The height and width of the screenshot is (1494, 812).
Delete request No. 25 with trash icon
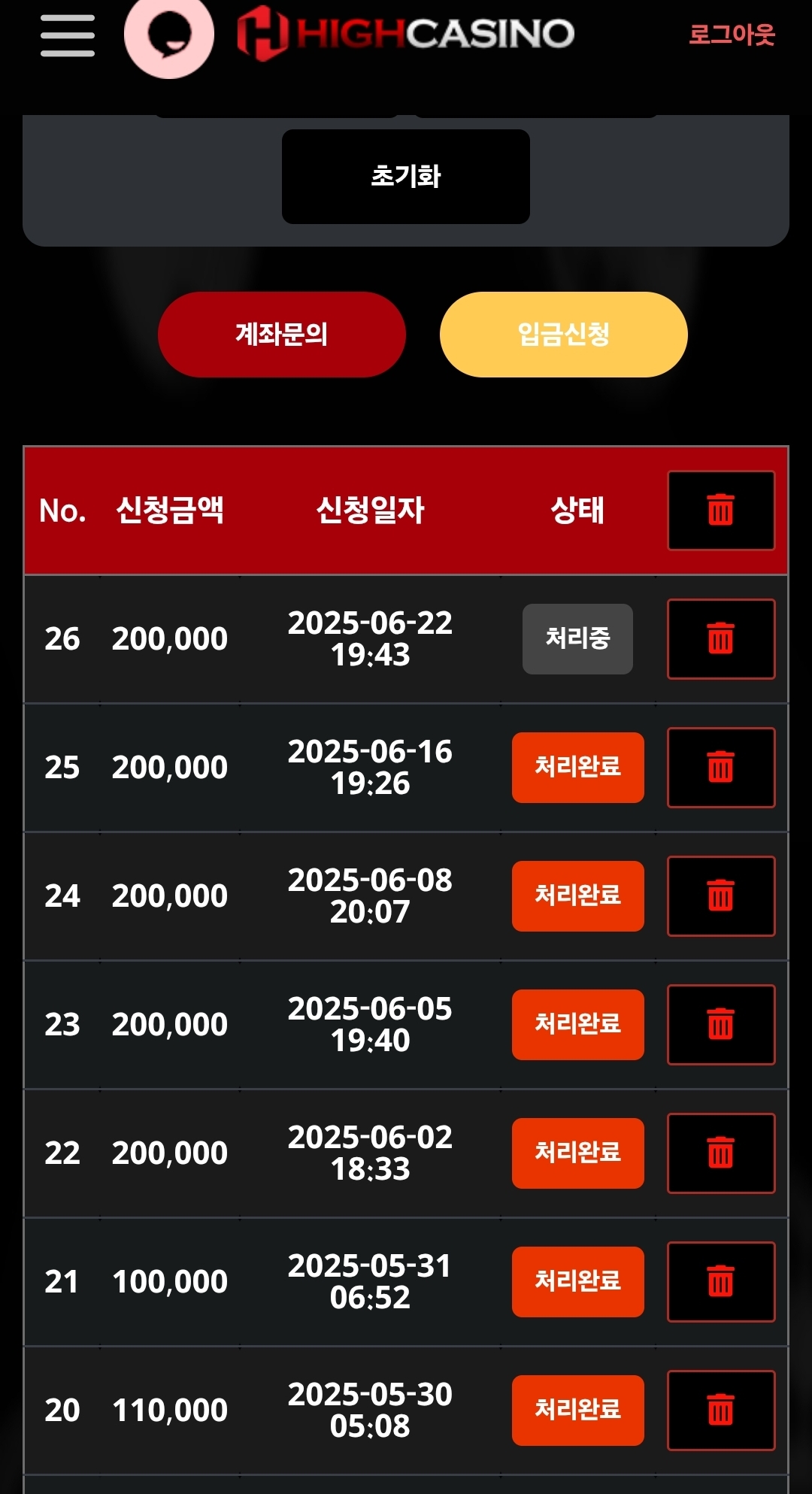(721, 768)
